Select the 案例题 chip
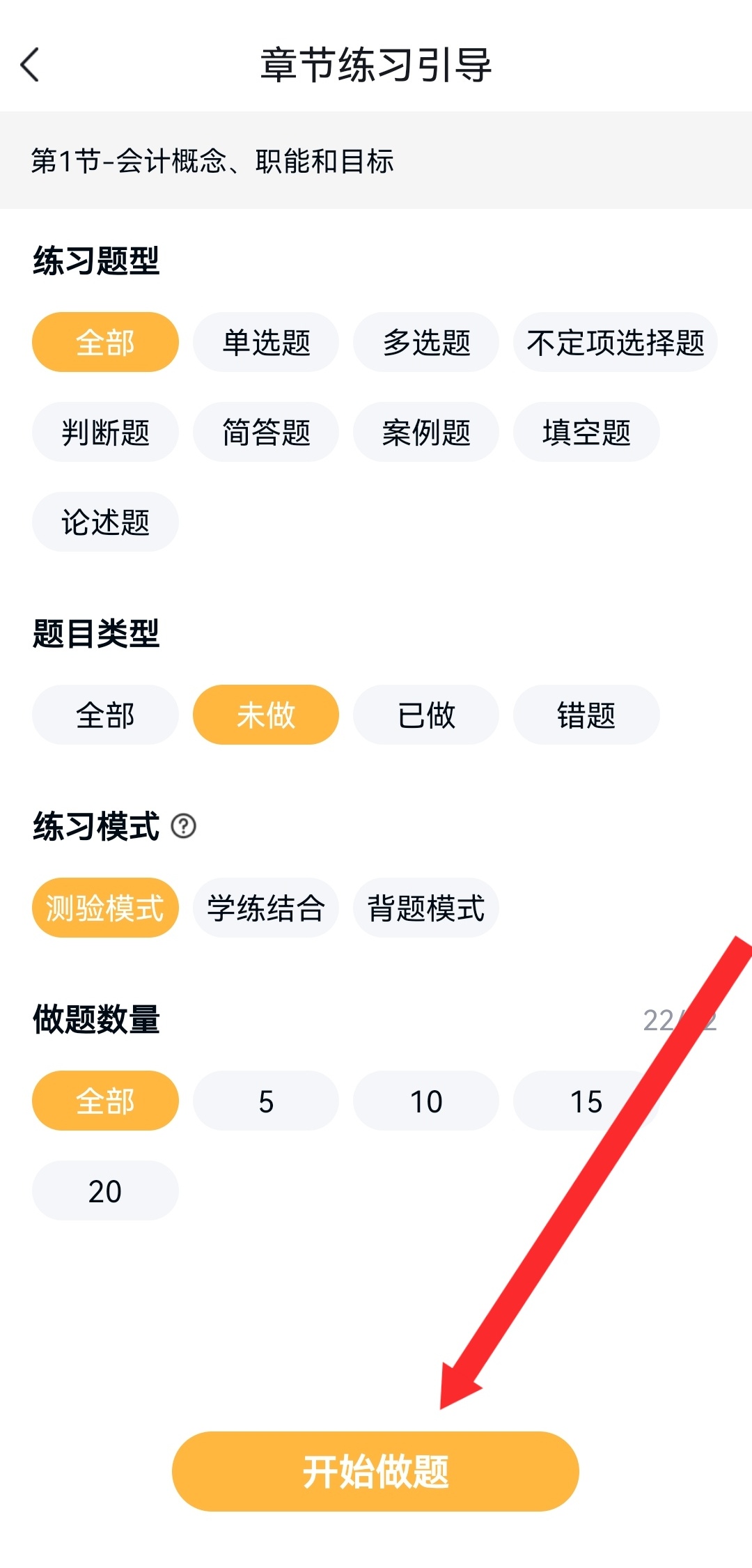This screenshot has width=752, height=1568. (426, 432)
